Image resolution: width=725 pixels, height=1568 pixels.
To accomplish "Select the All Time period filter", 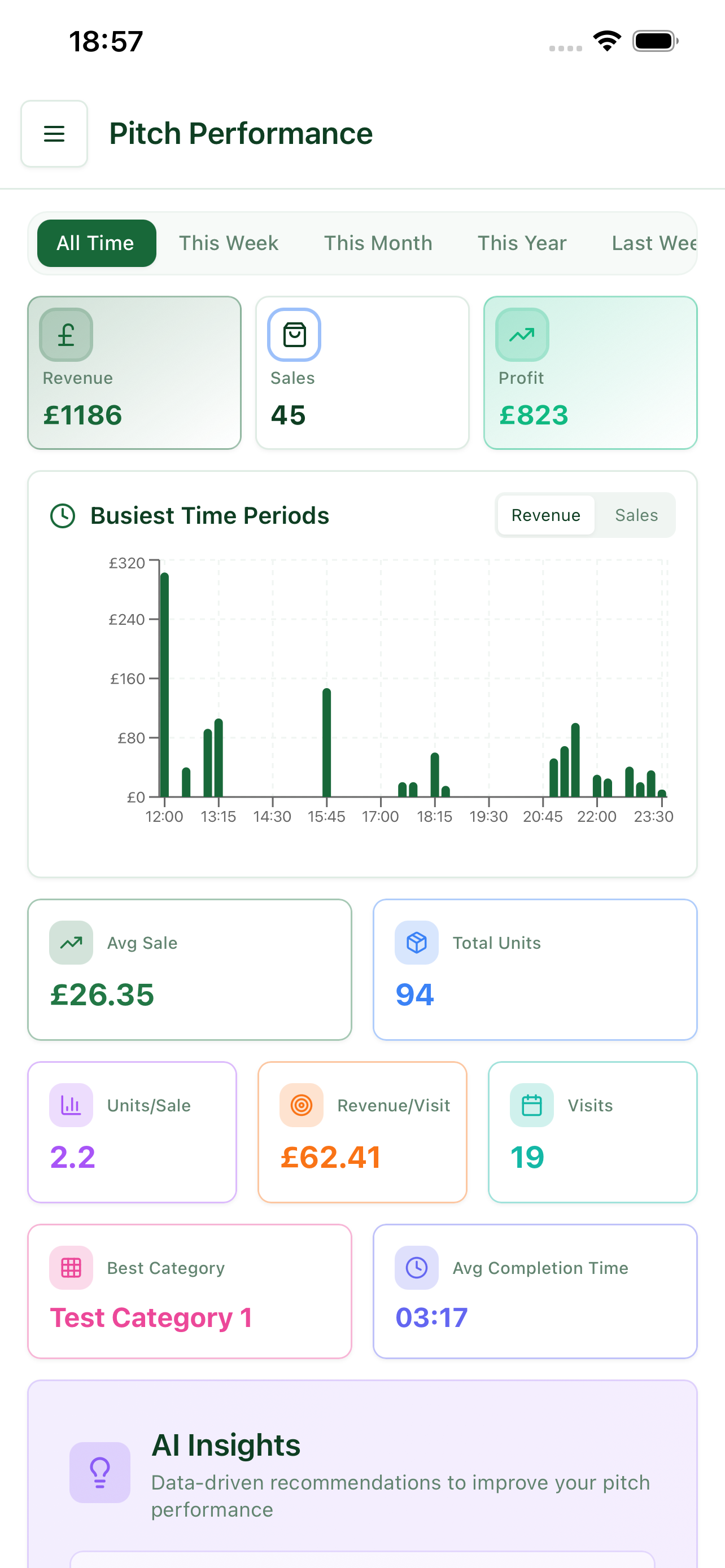I will point(95,243).
